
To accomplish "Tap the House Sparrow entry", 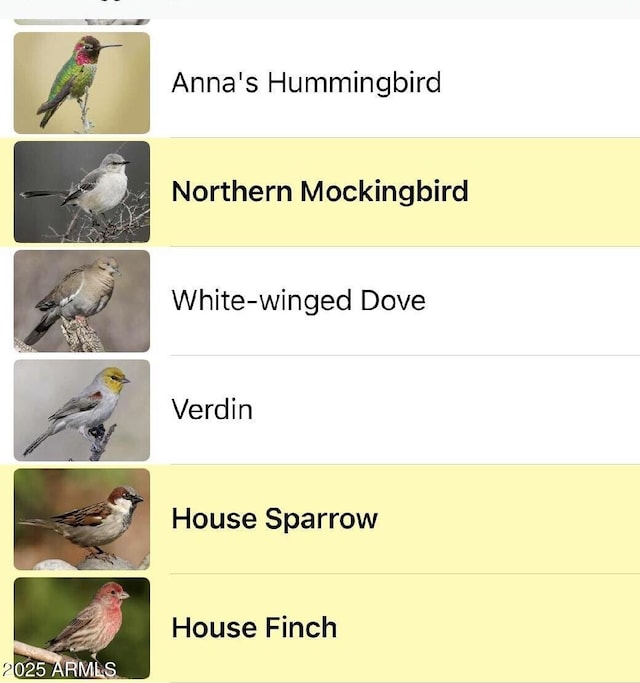I will [x=275, y=519].
